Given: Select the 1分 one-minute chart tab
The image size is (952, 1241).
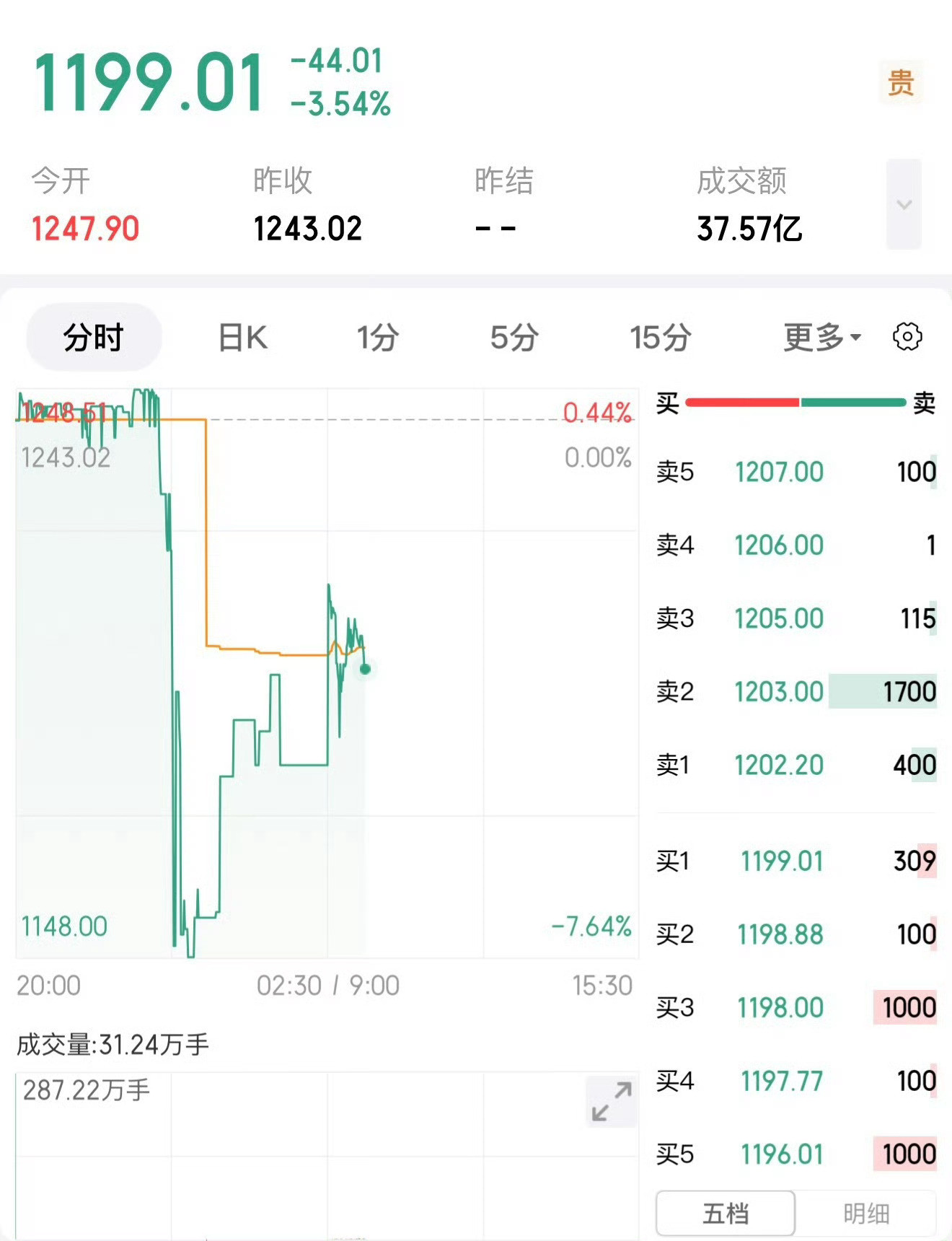Looking at the screenshot, I should tap(378, 336).
